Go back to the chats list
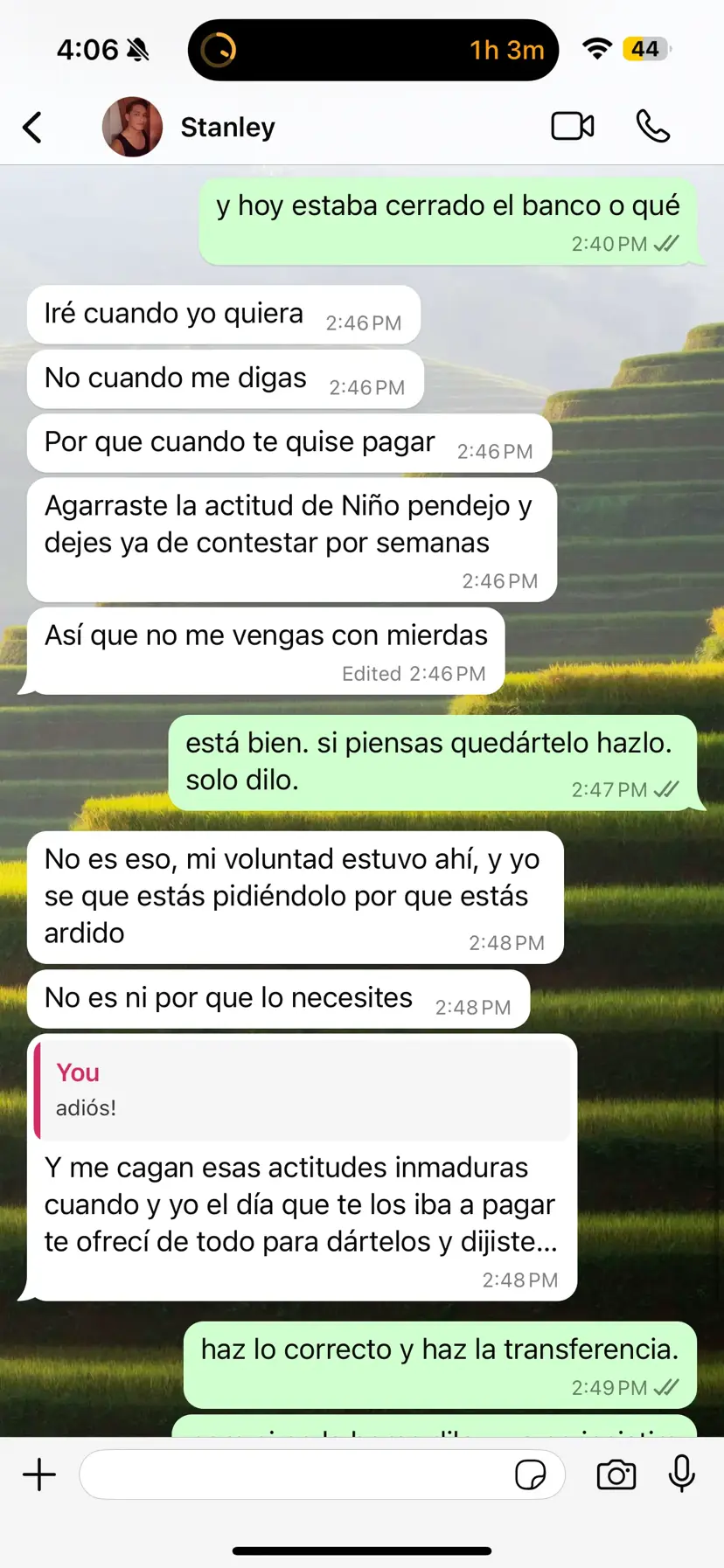The width and height of the screenshot is (724, 1568). coord(32,128)
